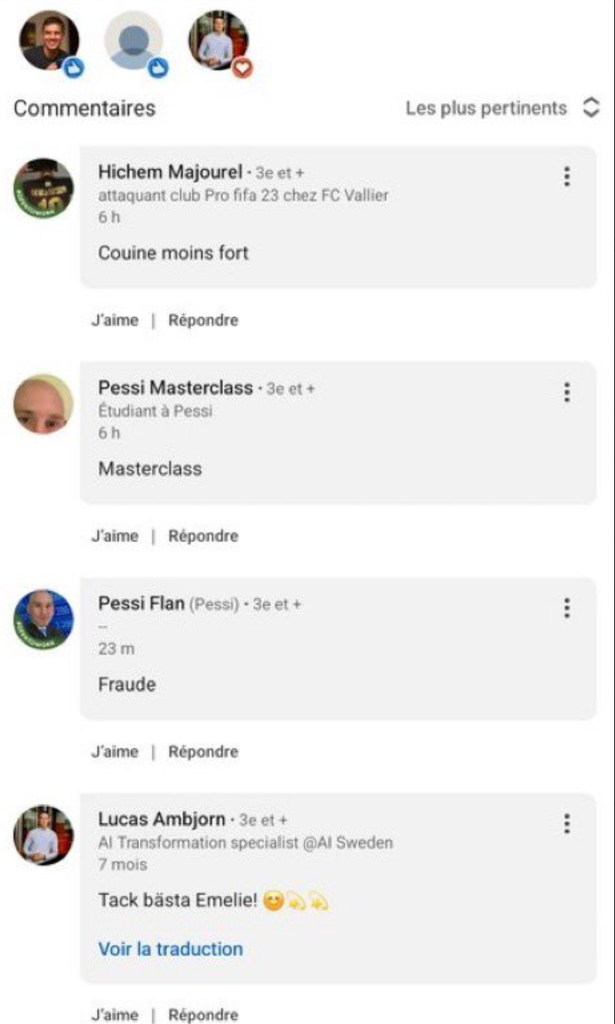Reply to Lucas Ambjorn's comment
This screenshot has height=1024, width=615.
tap(203, 1014)
